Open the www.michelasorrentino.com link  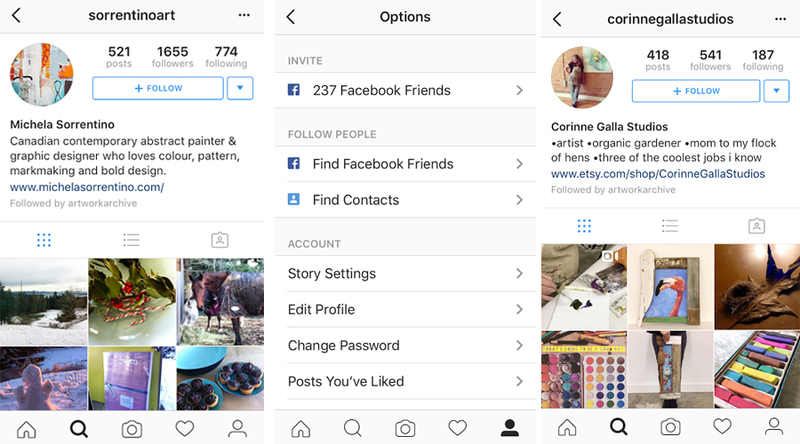87,187
